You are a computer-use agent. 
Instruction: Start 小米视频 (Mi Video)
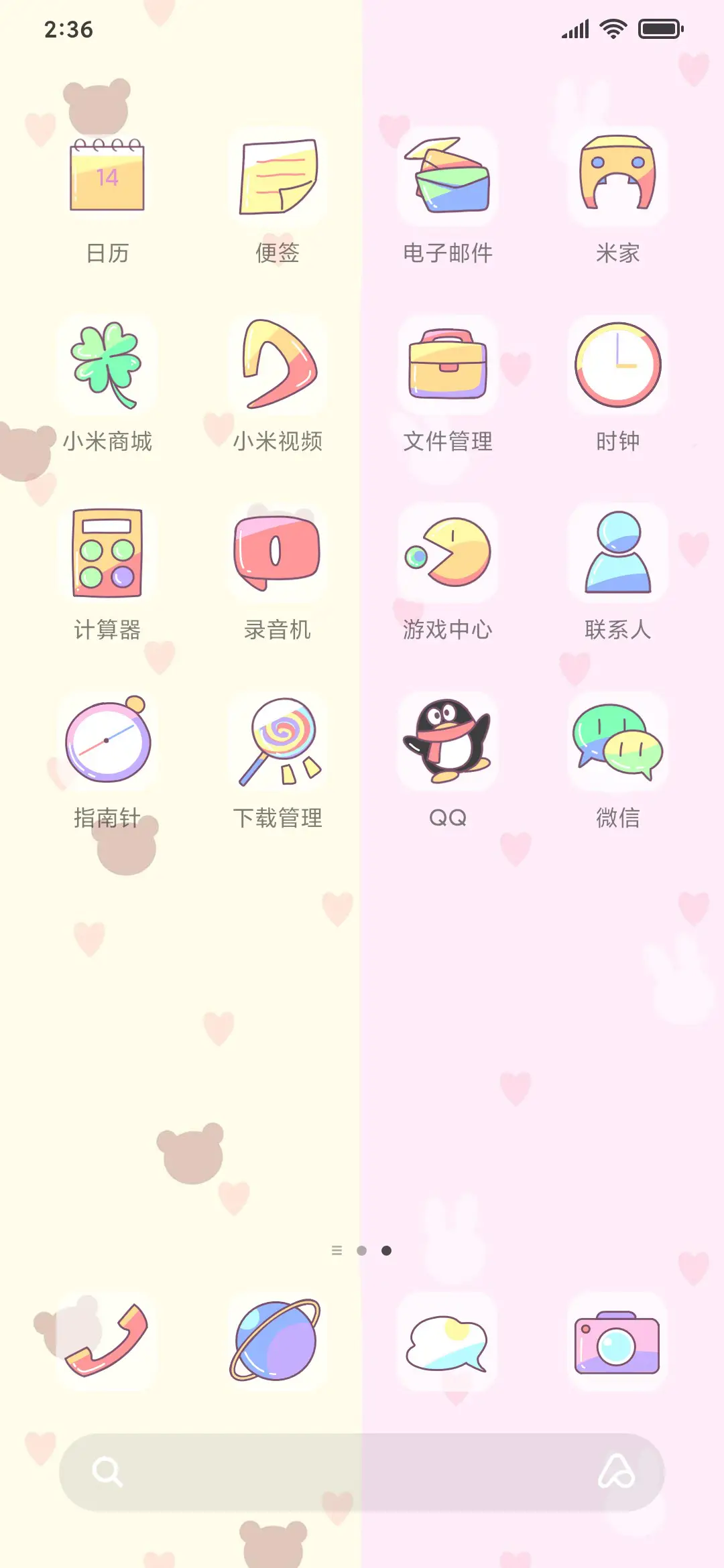[279, 364]
